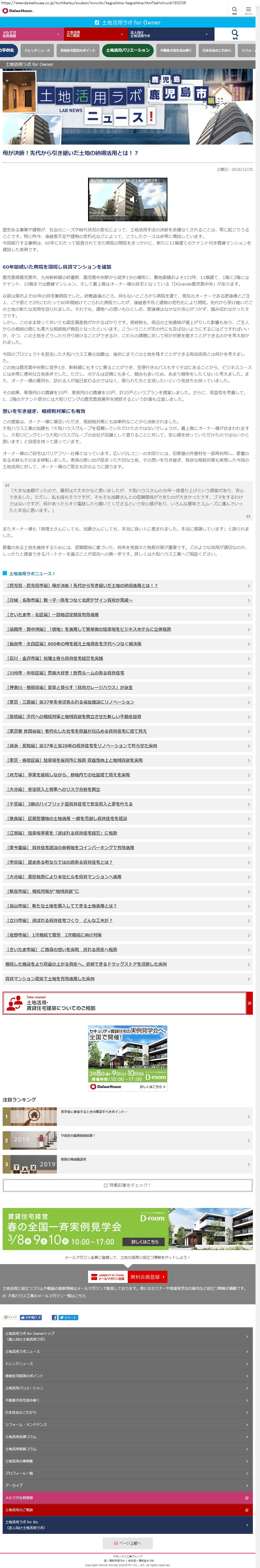Select the トレンドニュース tab
The width and height of the screenshot is (260, 1568).
point(38,51)
